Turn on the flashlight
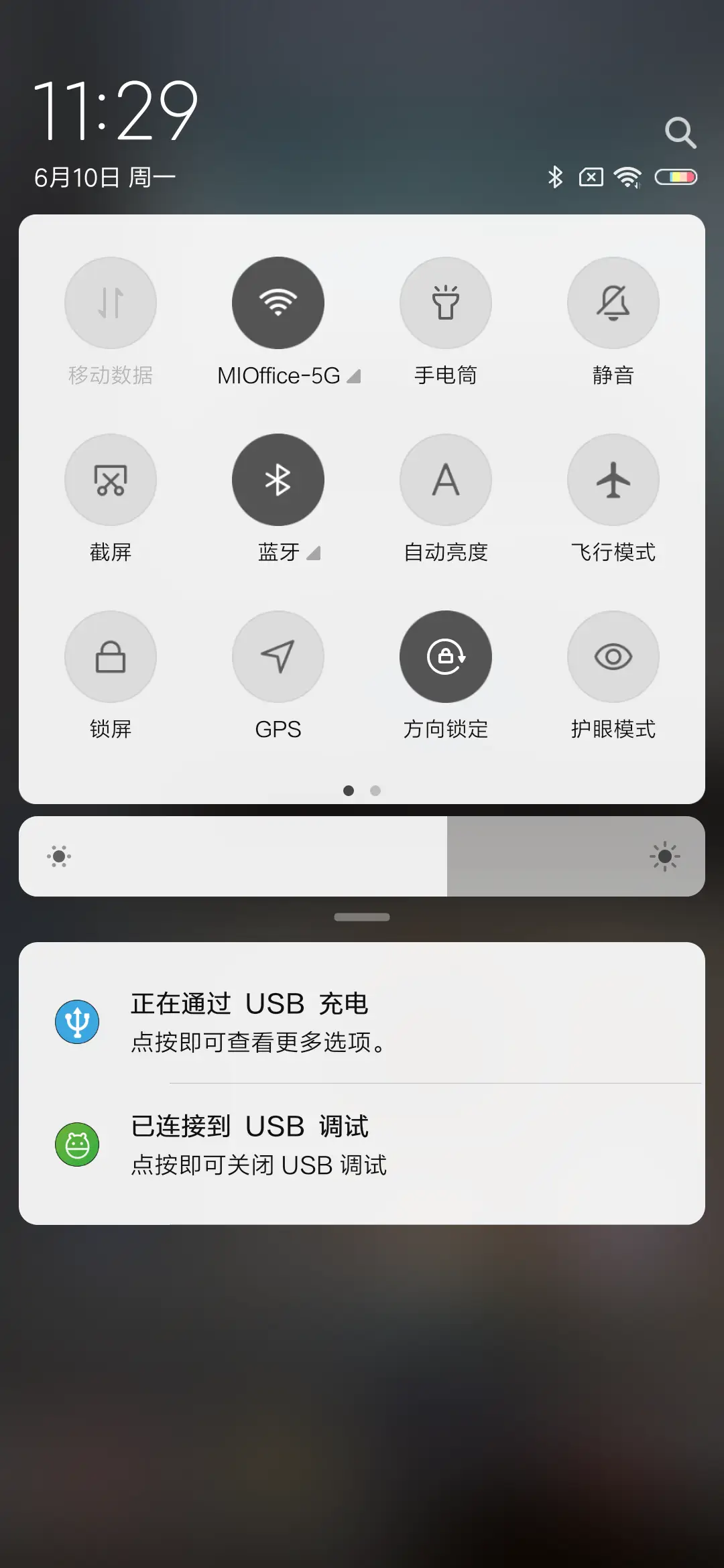 (445, 303)
